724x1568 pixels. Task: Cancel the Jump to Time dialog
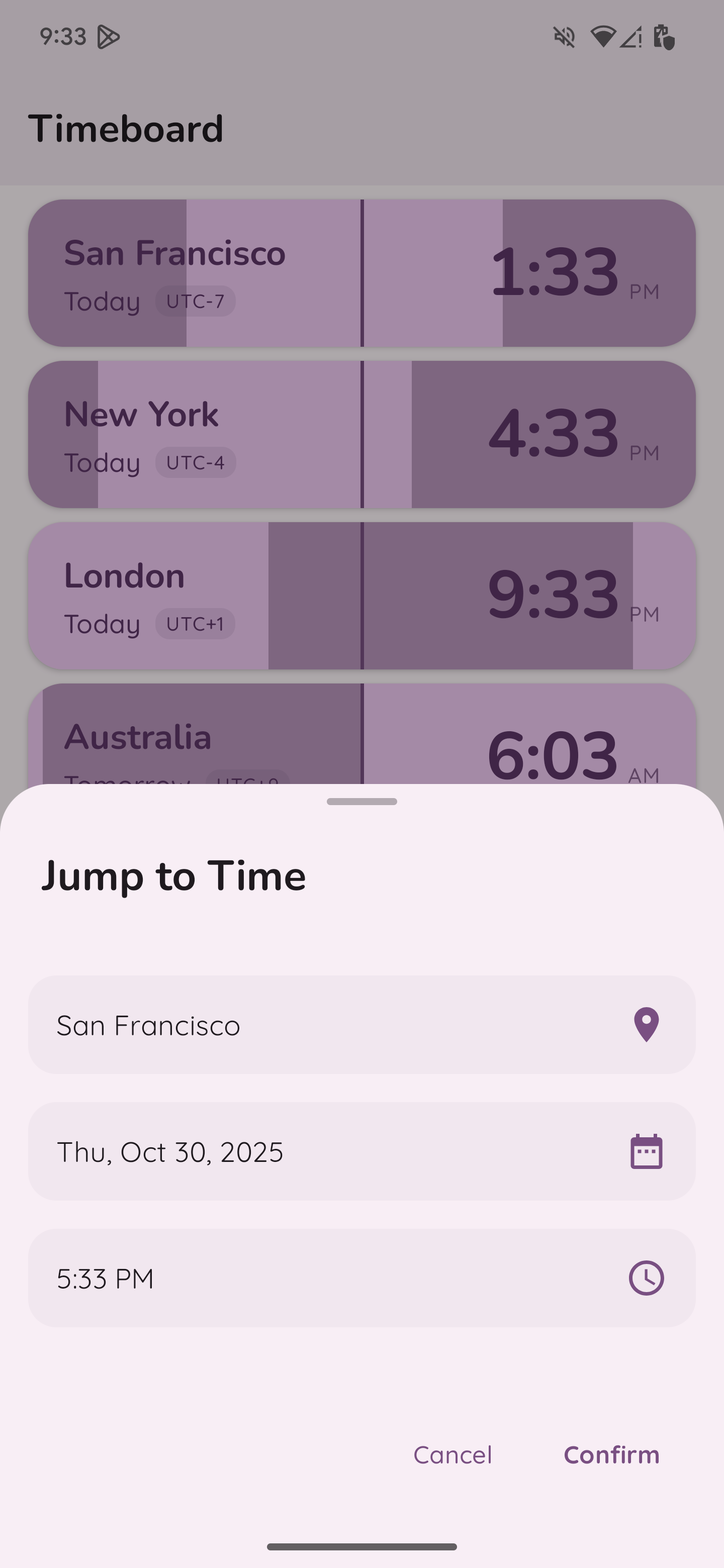pyautogui.click(x=452, y=1454)
